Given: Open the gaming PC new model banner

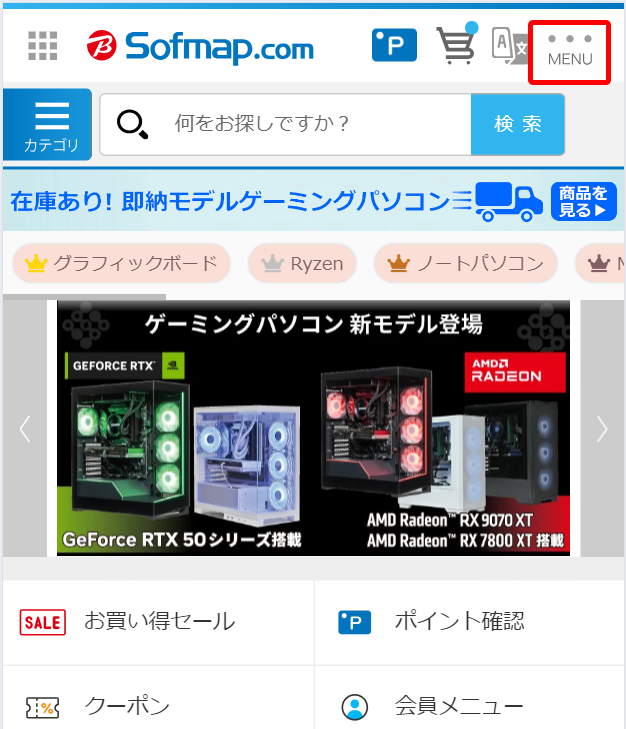Looking at the screenshot, I should 313,428.
